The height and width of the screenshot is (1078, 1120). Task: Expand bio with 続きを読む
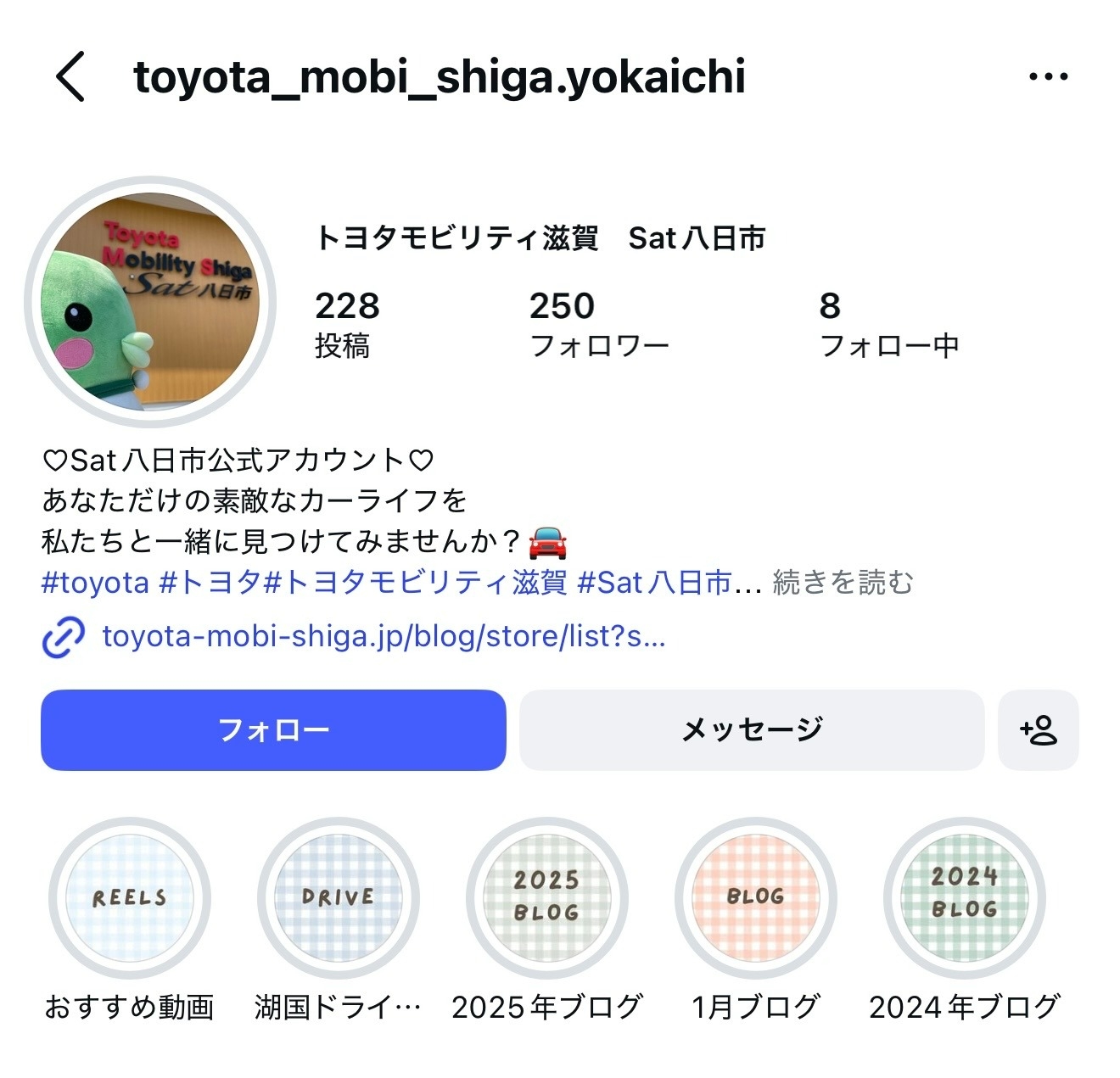(843, 583)
